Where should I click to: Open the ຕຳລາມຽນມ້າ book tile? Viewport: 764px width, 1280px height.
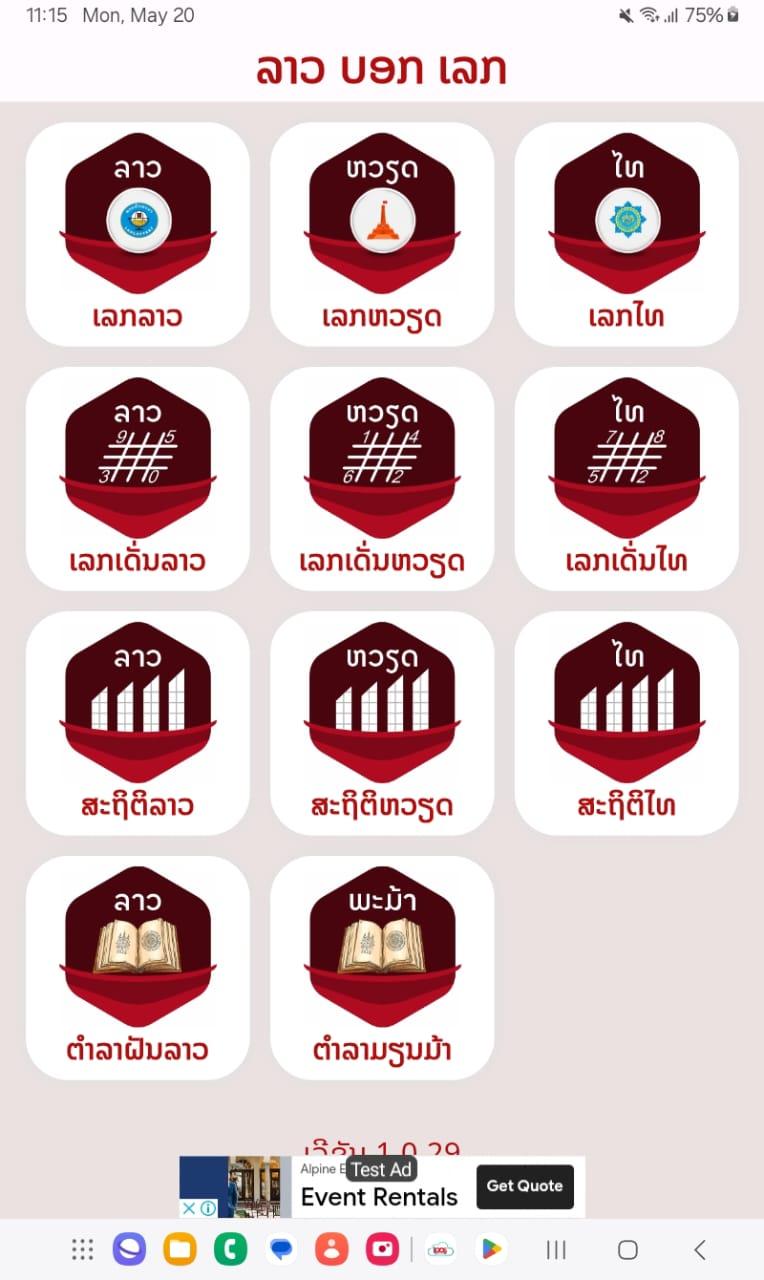[382, 967]
